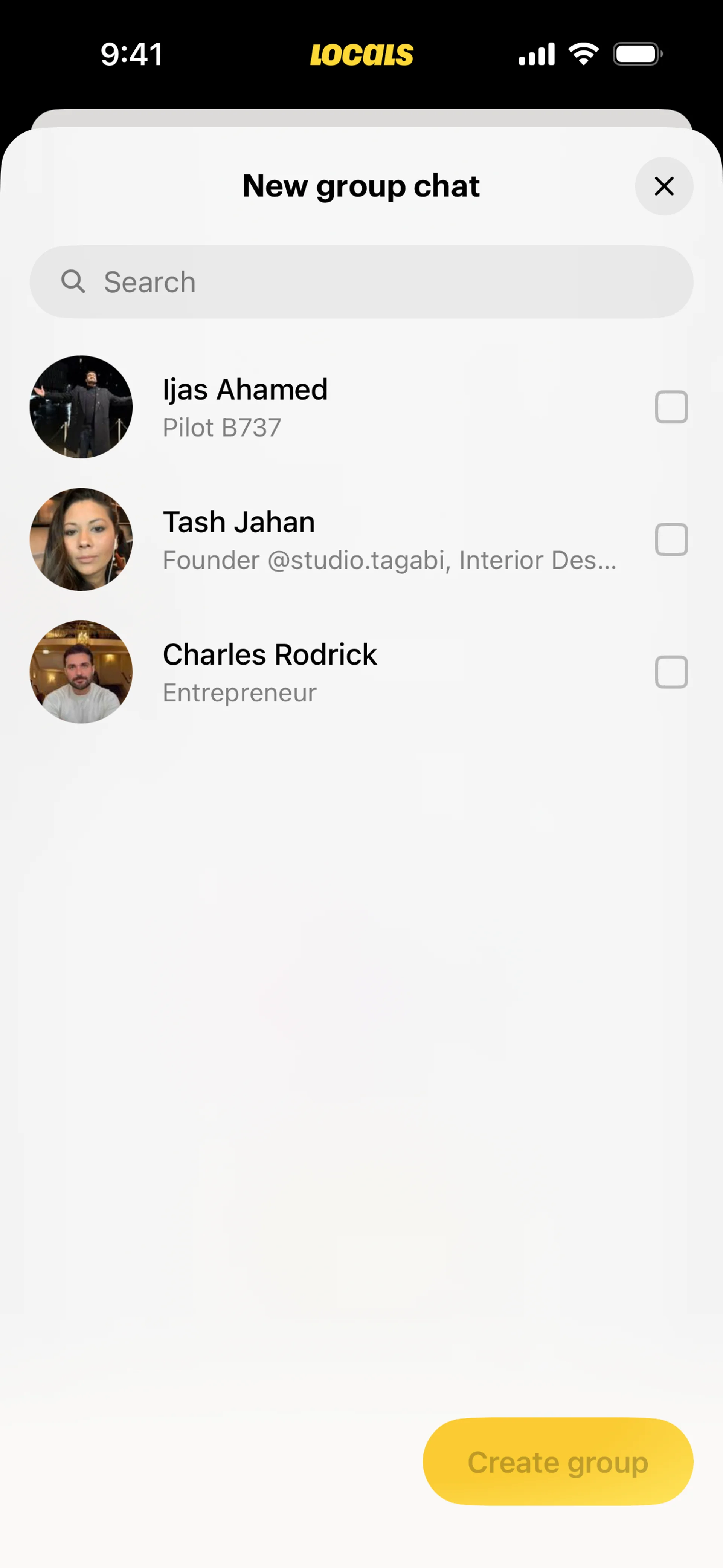
Task: Check the box for Ijas Ahamed
Action: coord(671,407)
